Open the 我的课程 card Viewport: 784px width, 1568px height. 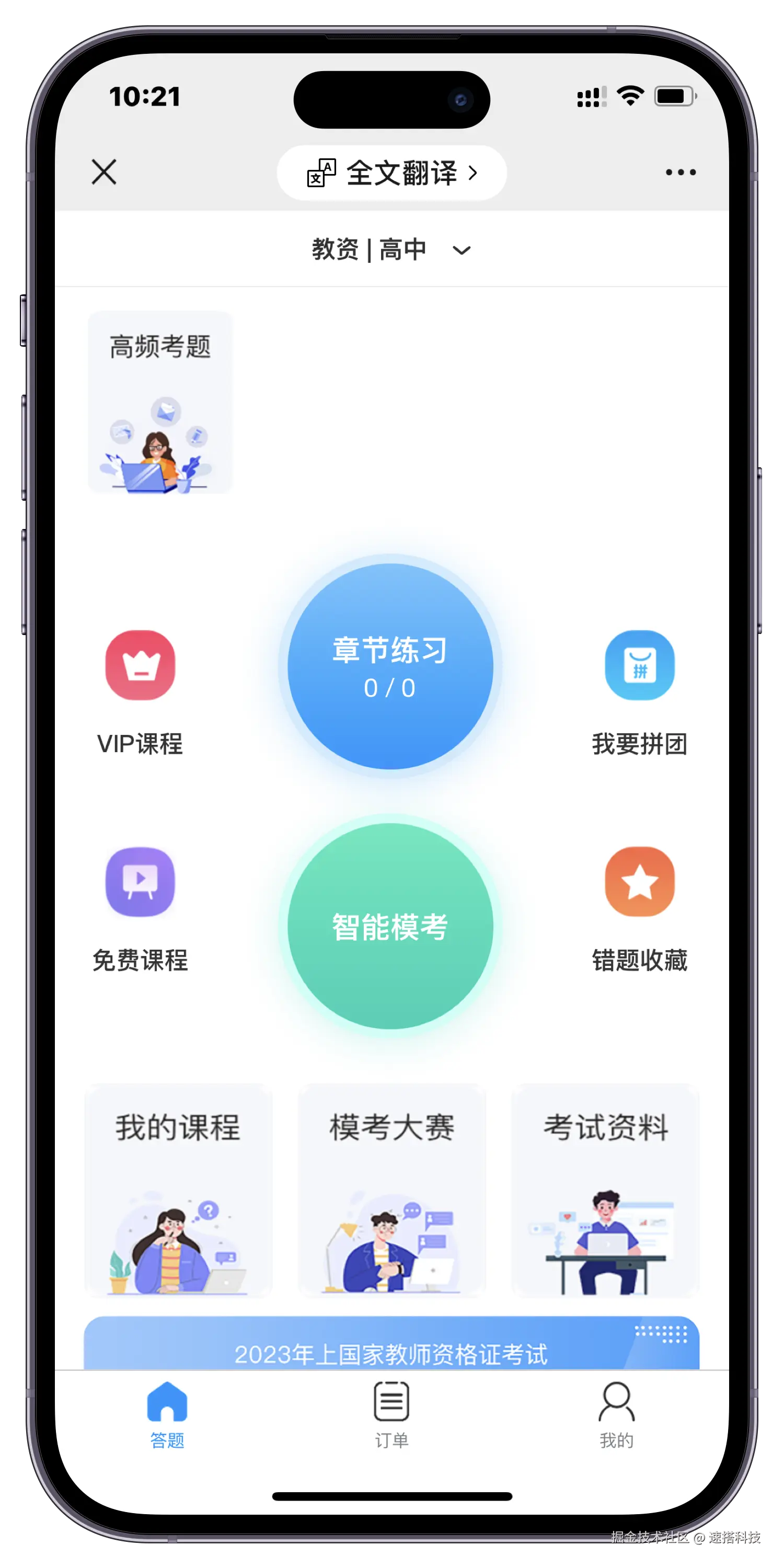[178, 1190]
